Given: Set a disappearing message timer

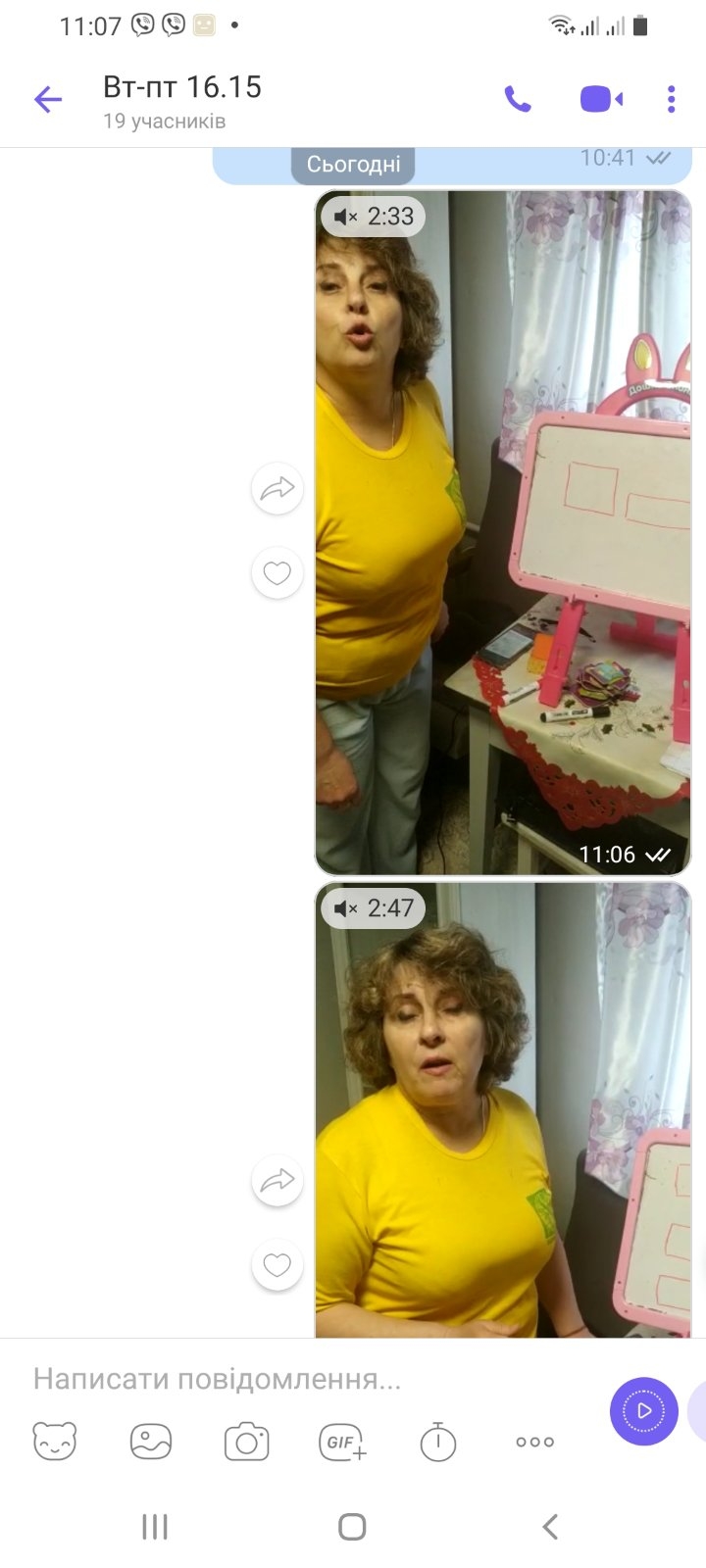Looking at the screenshot, I should click(438, 1442).
